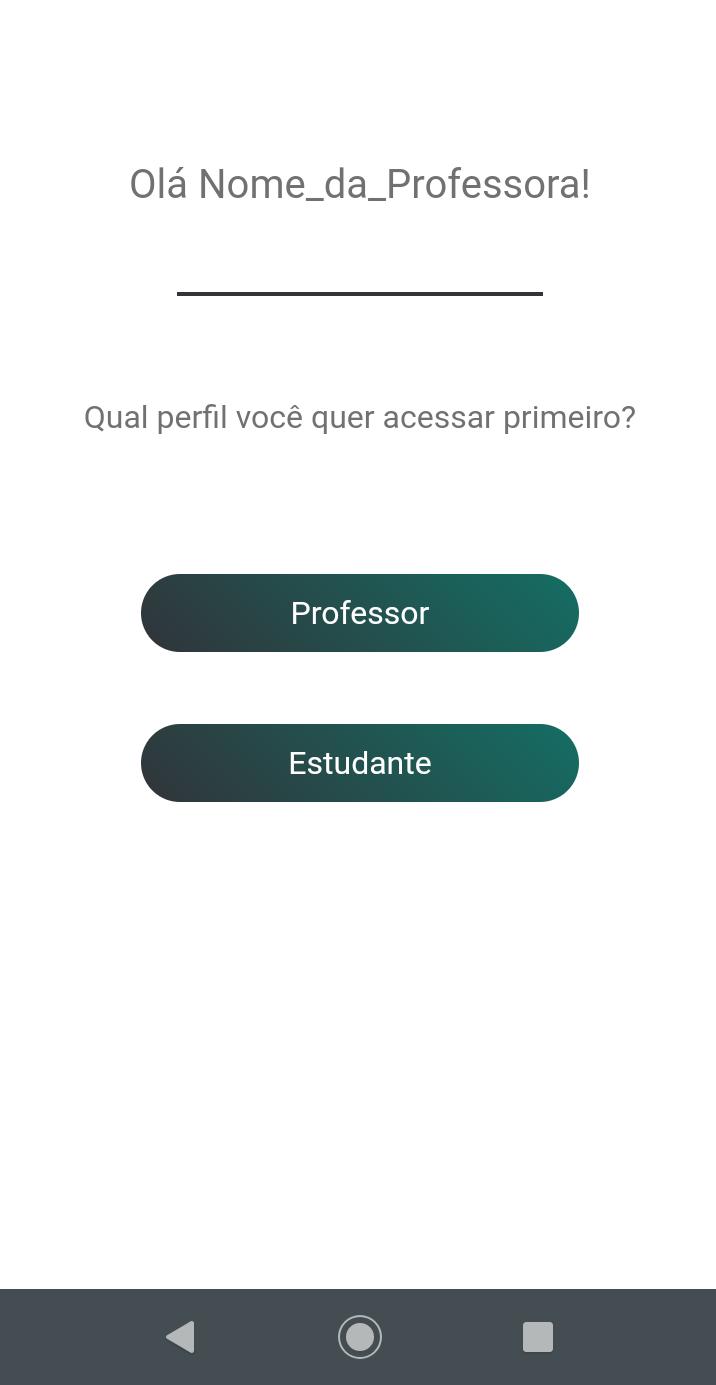Choose the Estudante profile
This screenshot has width=716, height=1385.
coord(360,763)
